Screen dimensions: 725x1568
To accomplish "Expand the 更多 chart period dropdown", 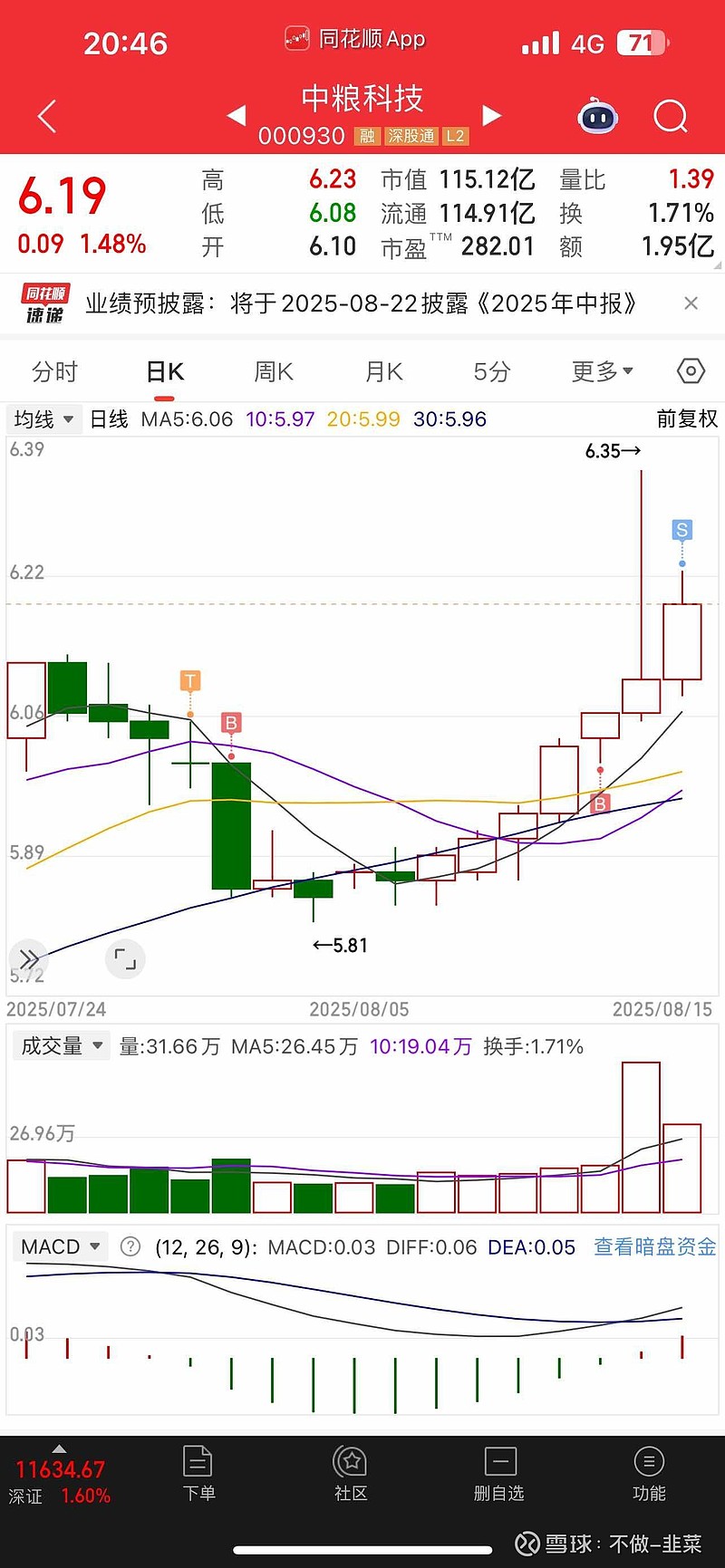I will pyautogui.click(x=602, y=371).
